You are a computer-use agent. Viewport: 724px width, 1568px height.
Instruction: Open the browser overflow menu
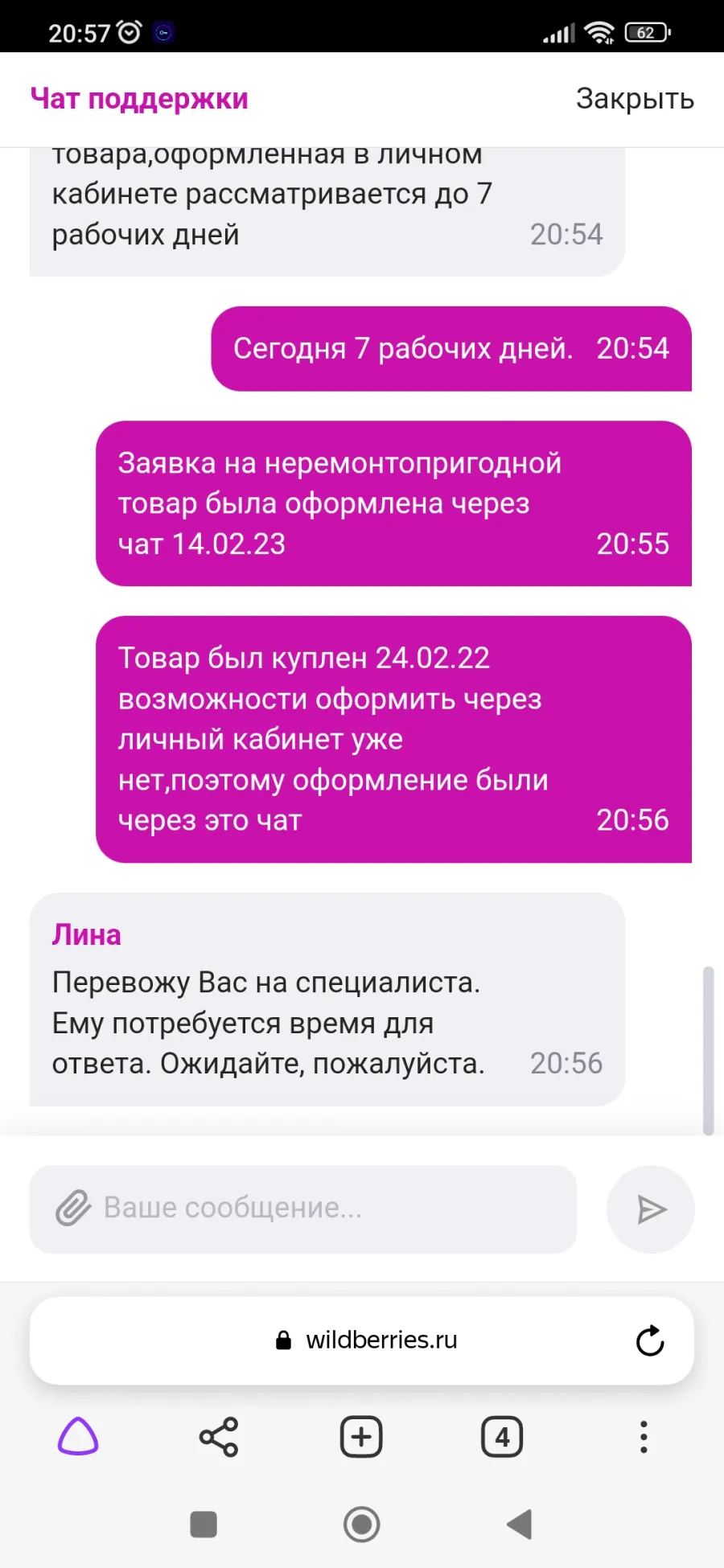pos(644,1437)
